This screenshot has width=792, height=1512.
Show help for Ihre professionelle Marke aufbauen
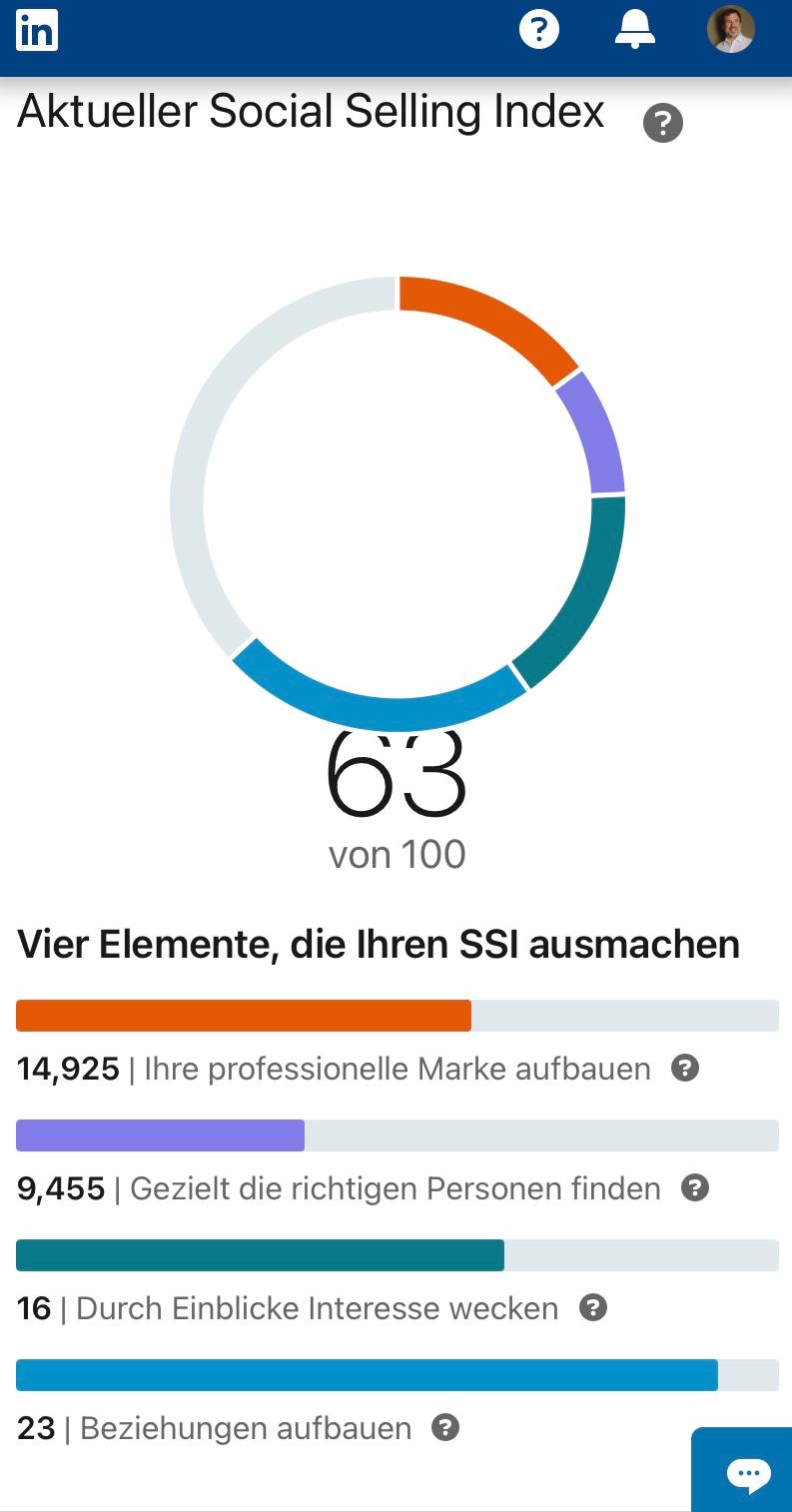coord(684,1069)
